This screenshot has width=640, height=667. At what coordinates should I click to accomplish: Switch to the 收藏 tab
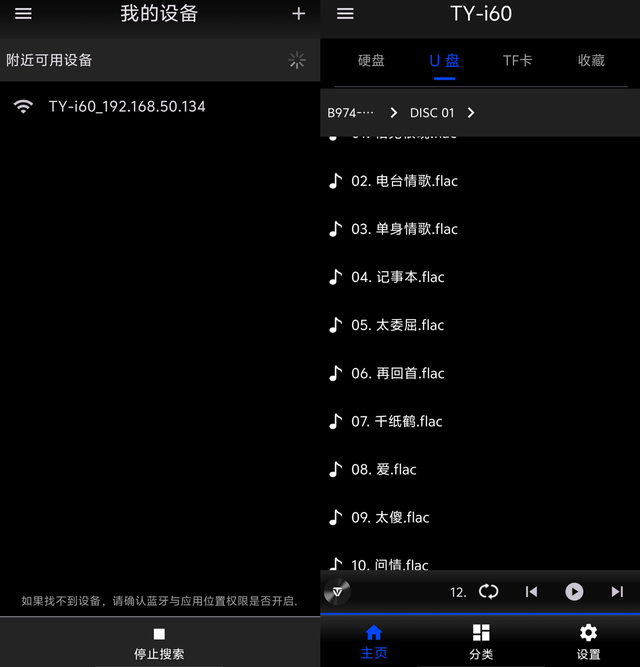[x=591, y=61]
